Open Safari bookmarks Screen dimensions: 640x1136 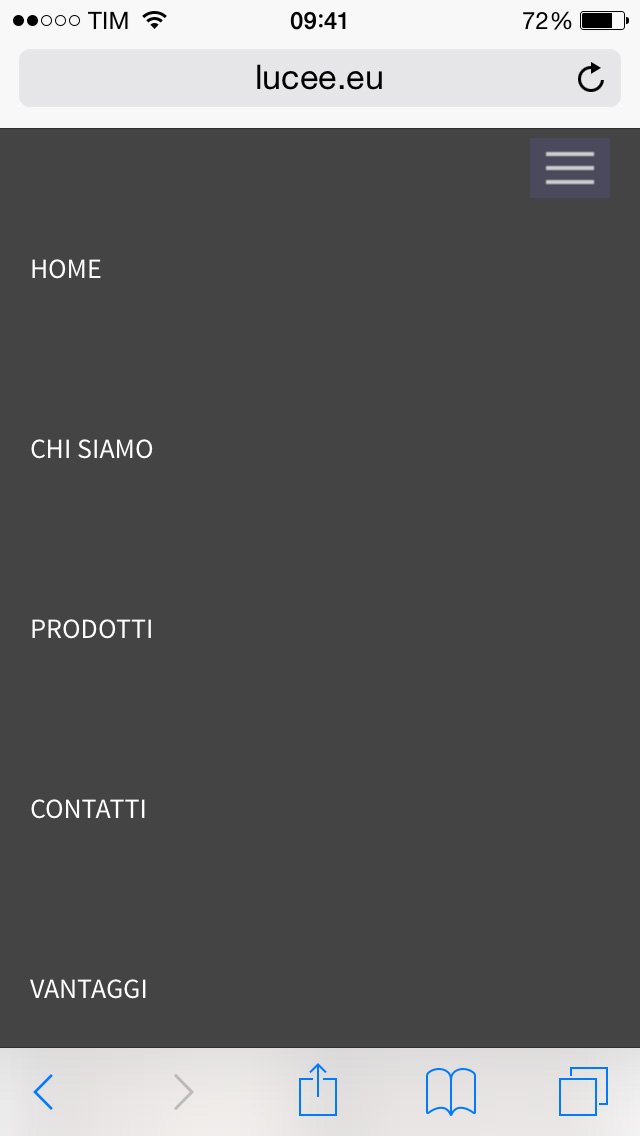pos(451,1091)
